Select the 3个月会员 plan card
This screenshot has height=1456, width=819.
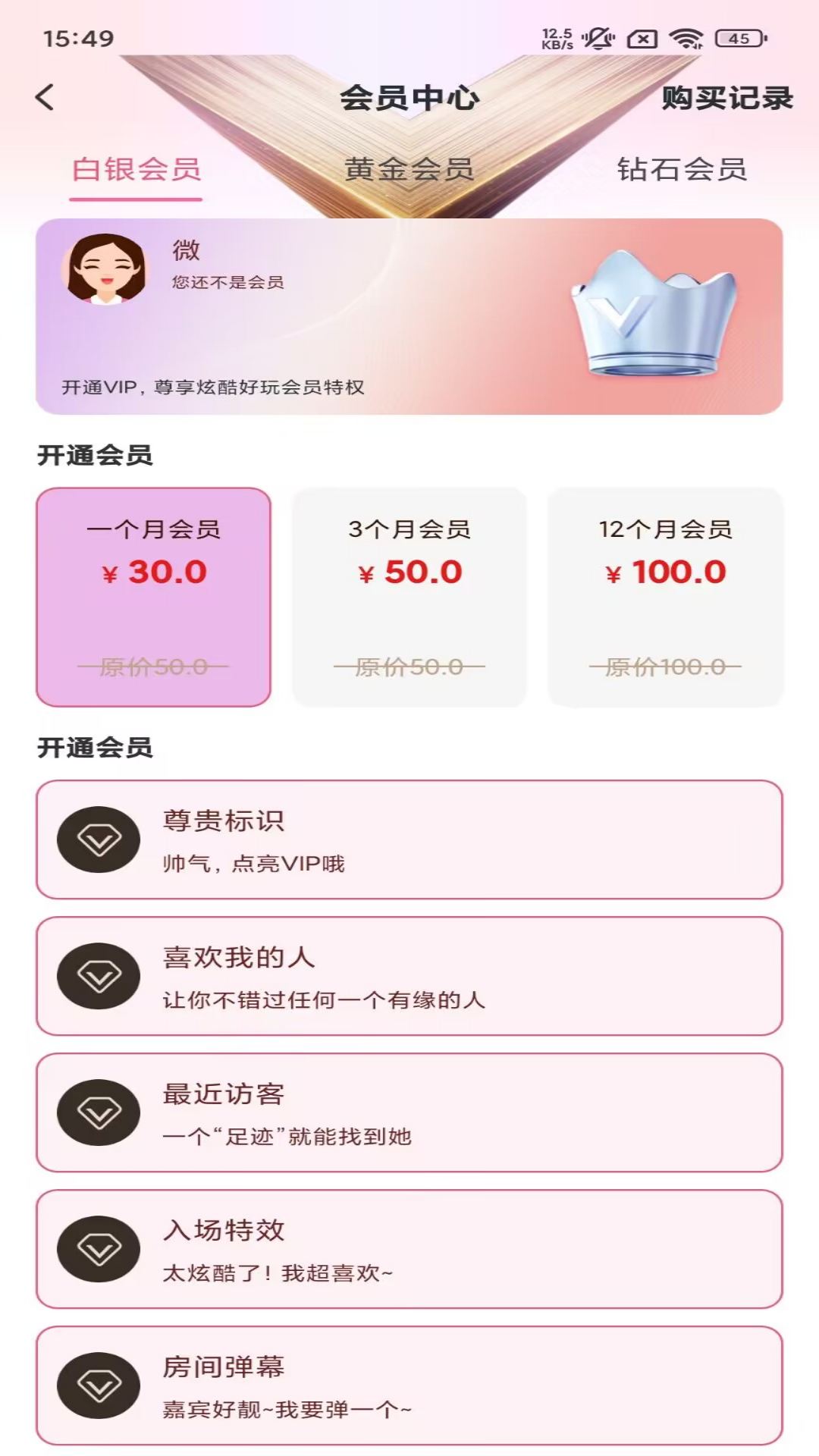point(409,595)
